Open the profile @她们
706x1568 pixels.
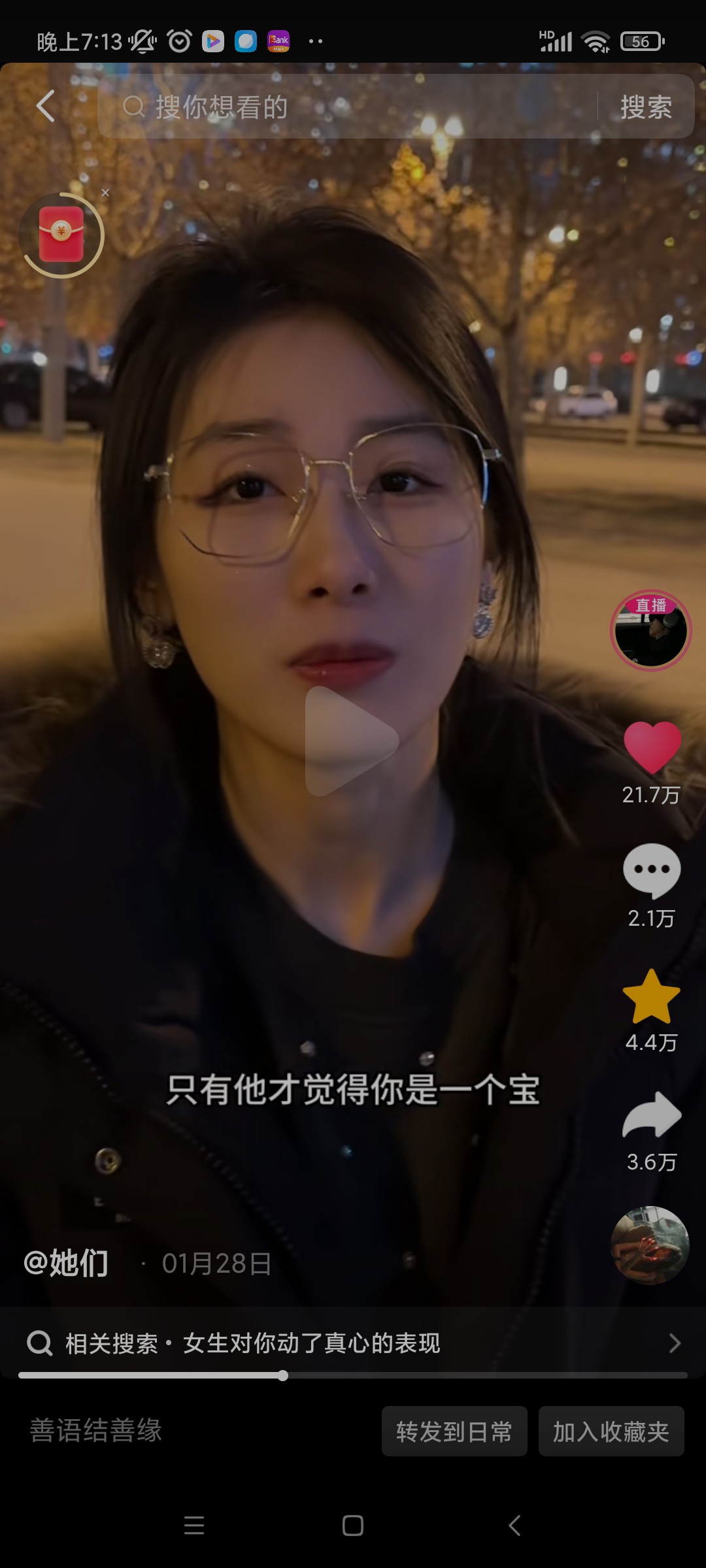click(x=66, y=1263)
